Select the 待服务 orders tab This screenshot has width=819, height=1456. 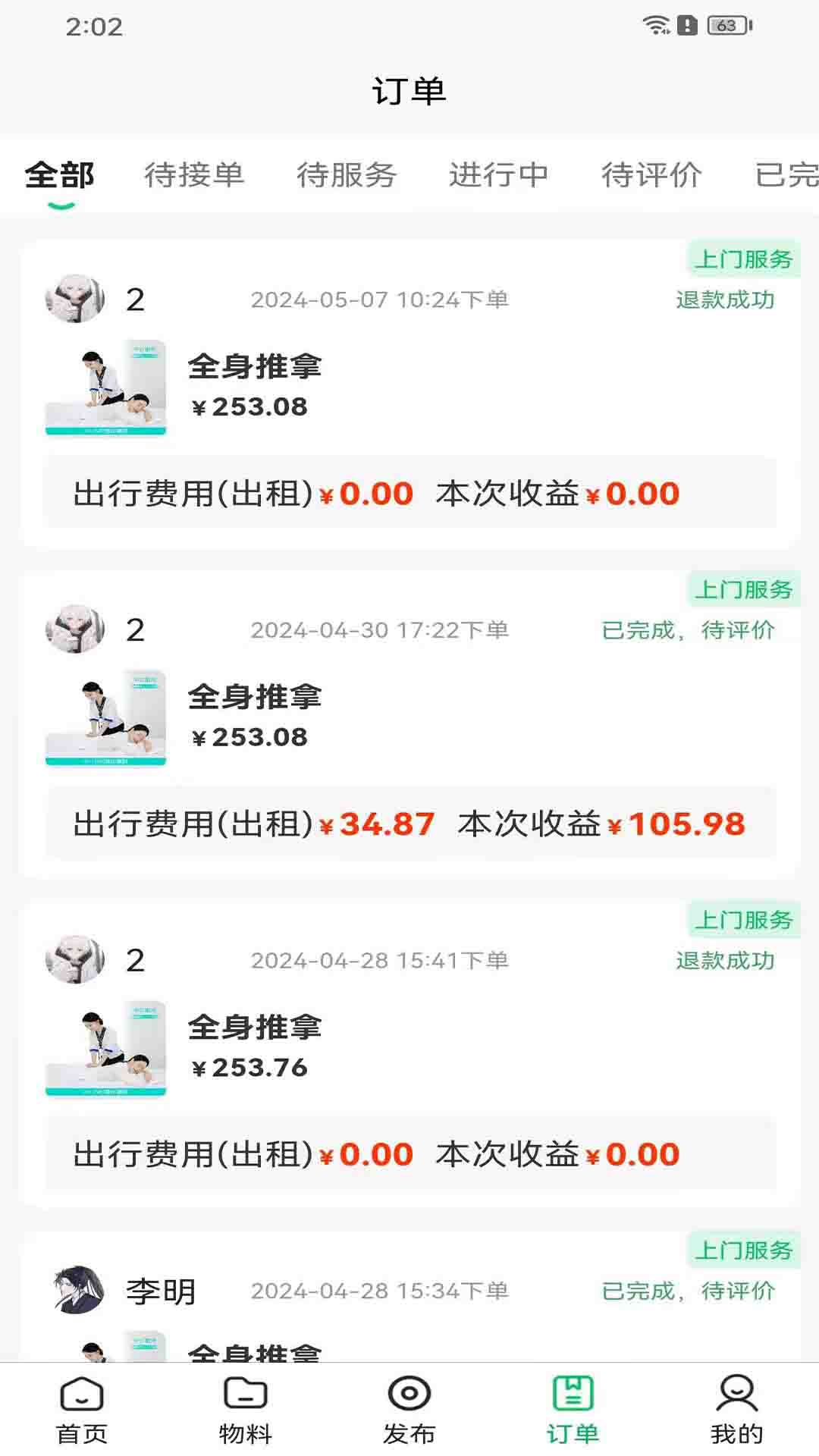[x=347, y=175]
